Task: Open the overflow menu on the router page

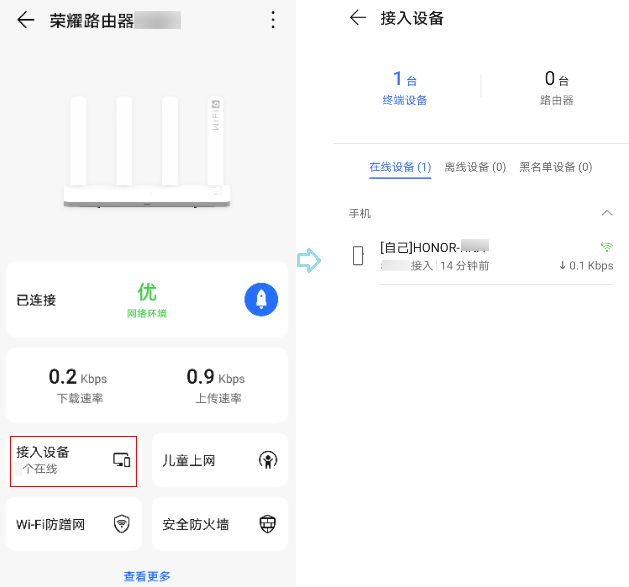Action: (273, 20)
